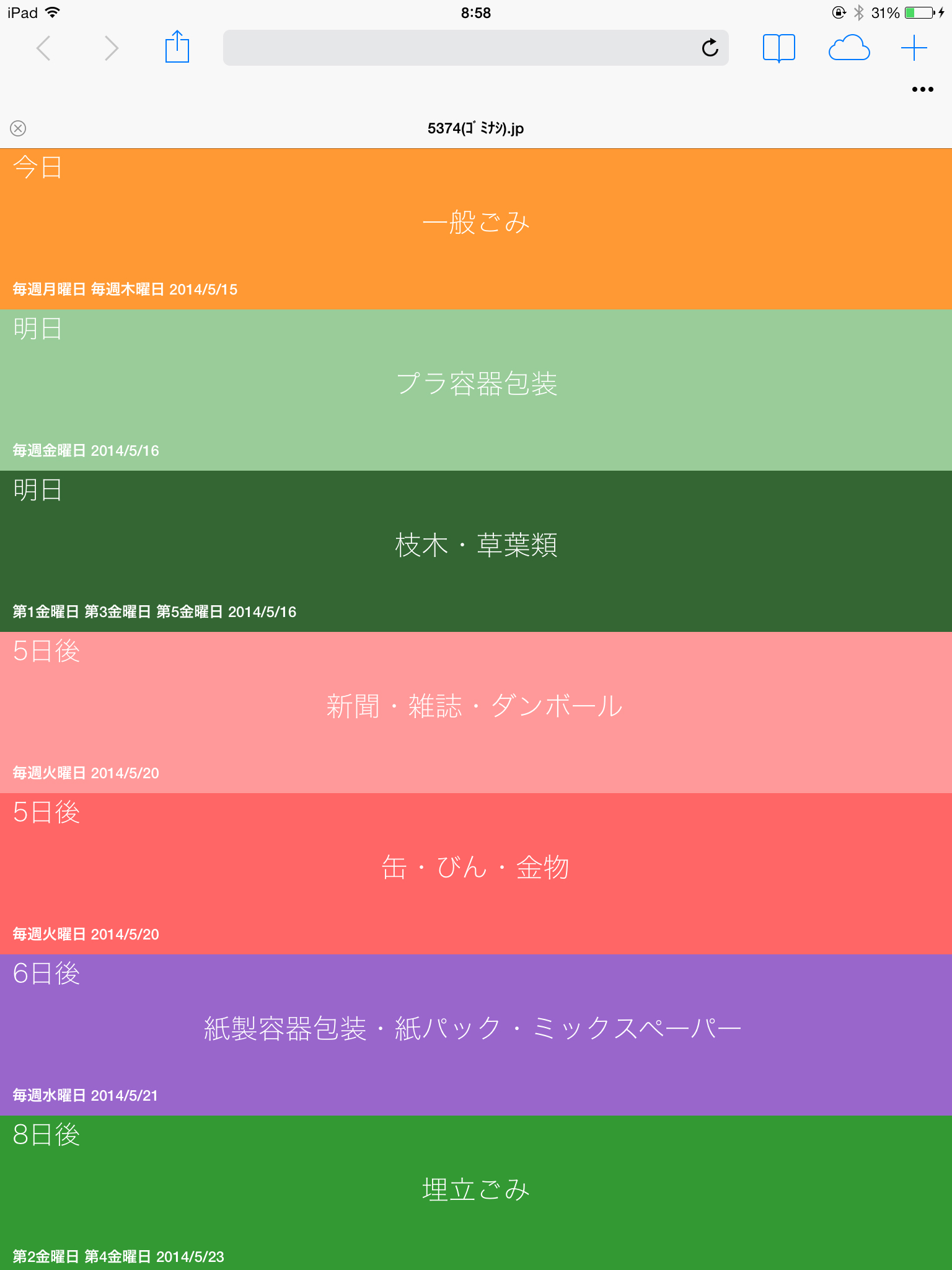
Task: Close the 5374.jp tab
Action: (18, 128)
